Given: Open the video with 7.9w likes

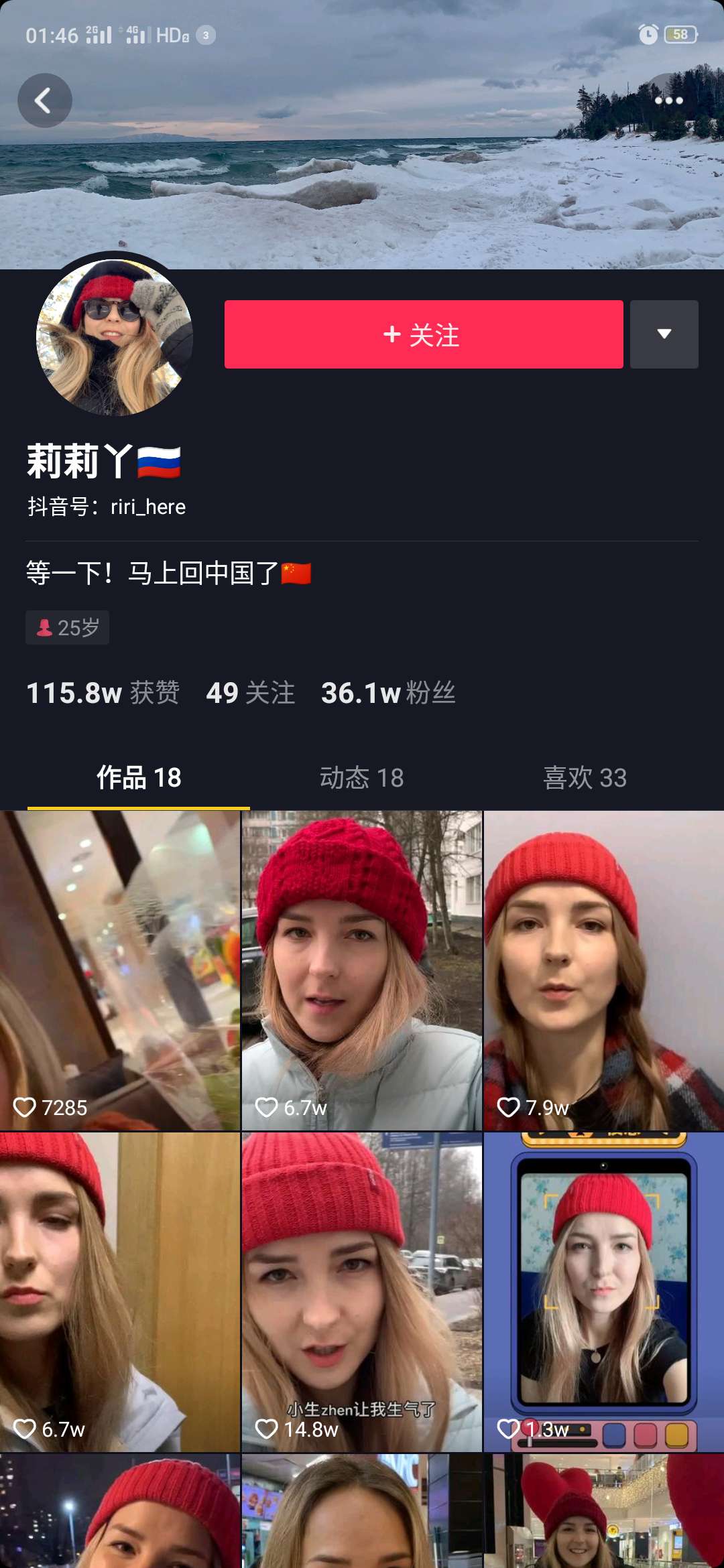Looking at the screenshot, I should click(x=604, y=970).
